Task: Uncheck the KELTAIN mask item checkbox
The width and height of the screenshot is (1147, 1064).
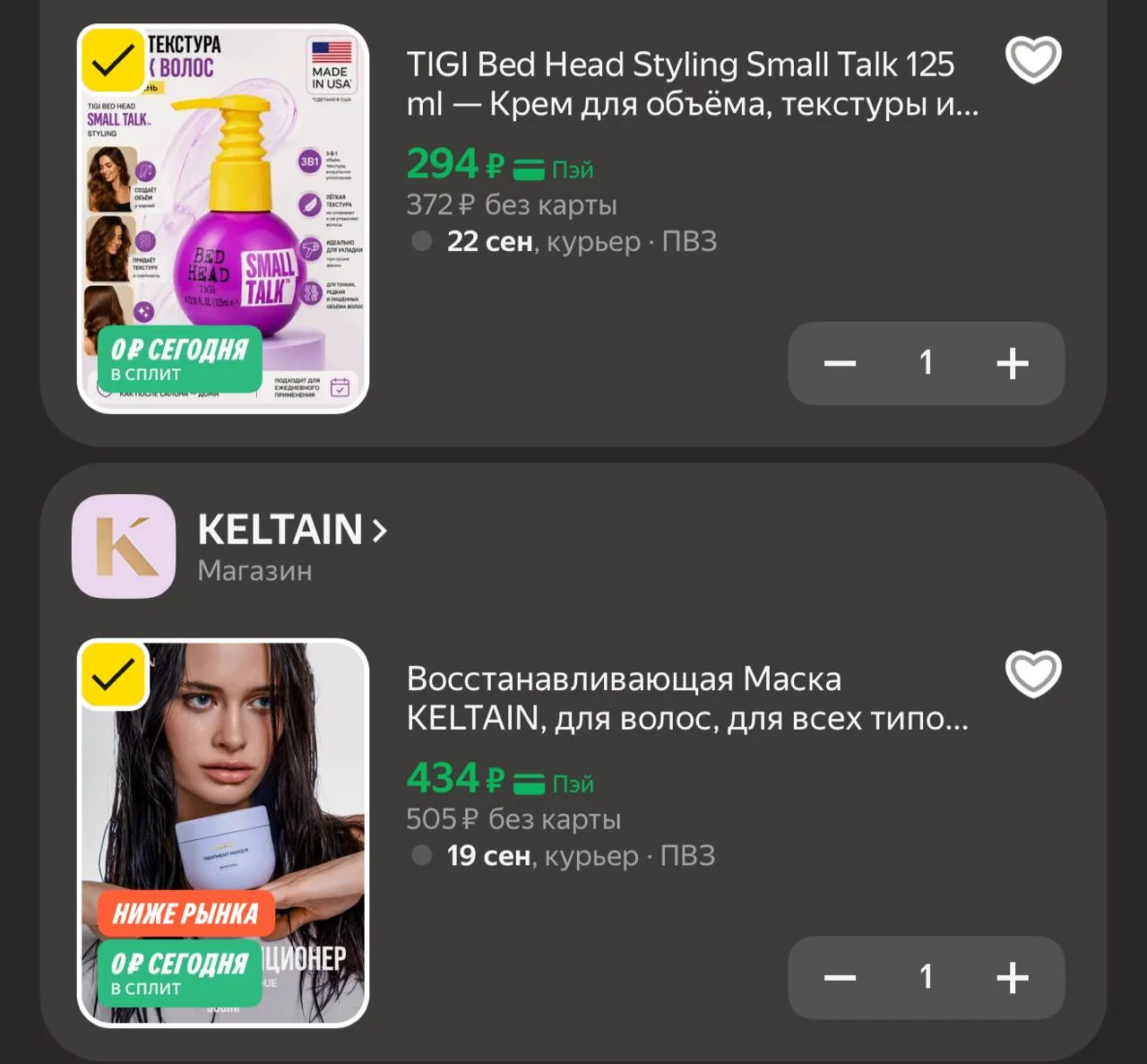Action: (x=113, y=675)
